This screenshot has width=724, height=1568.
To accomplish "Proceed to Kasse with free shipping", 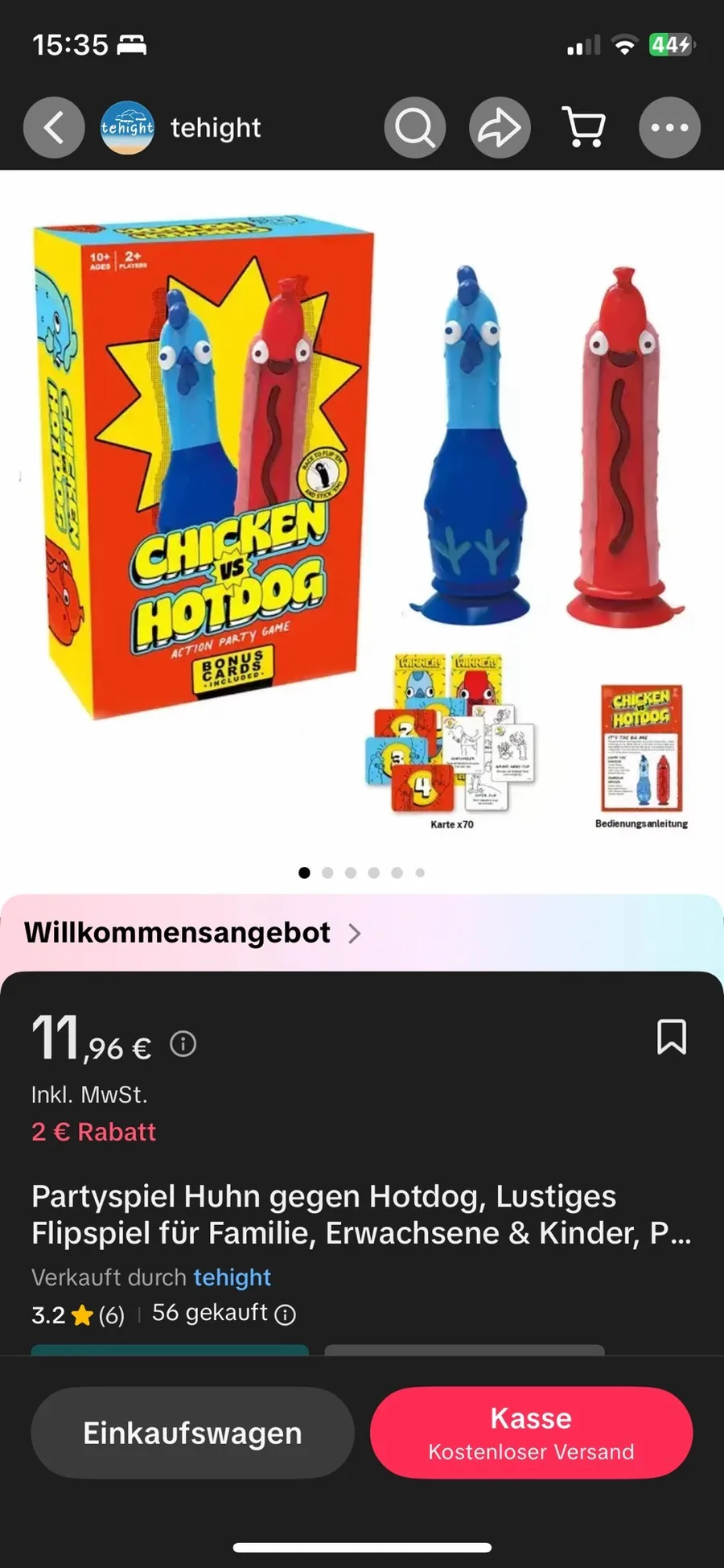I will [x=531, y=1433].
